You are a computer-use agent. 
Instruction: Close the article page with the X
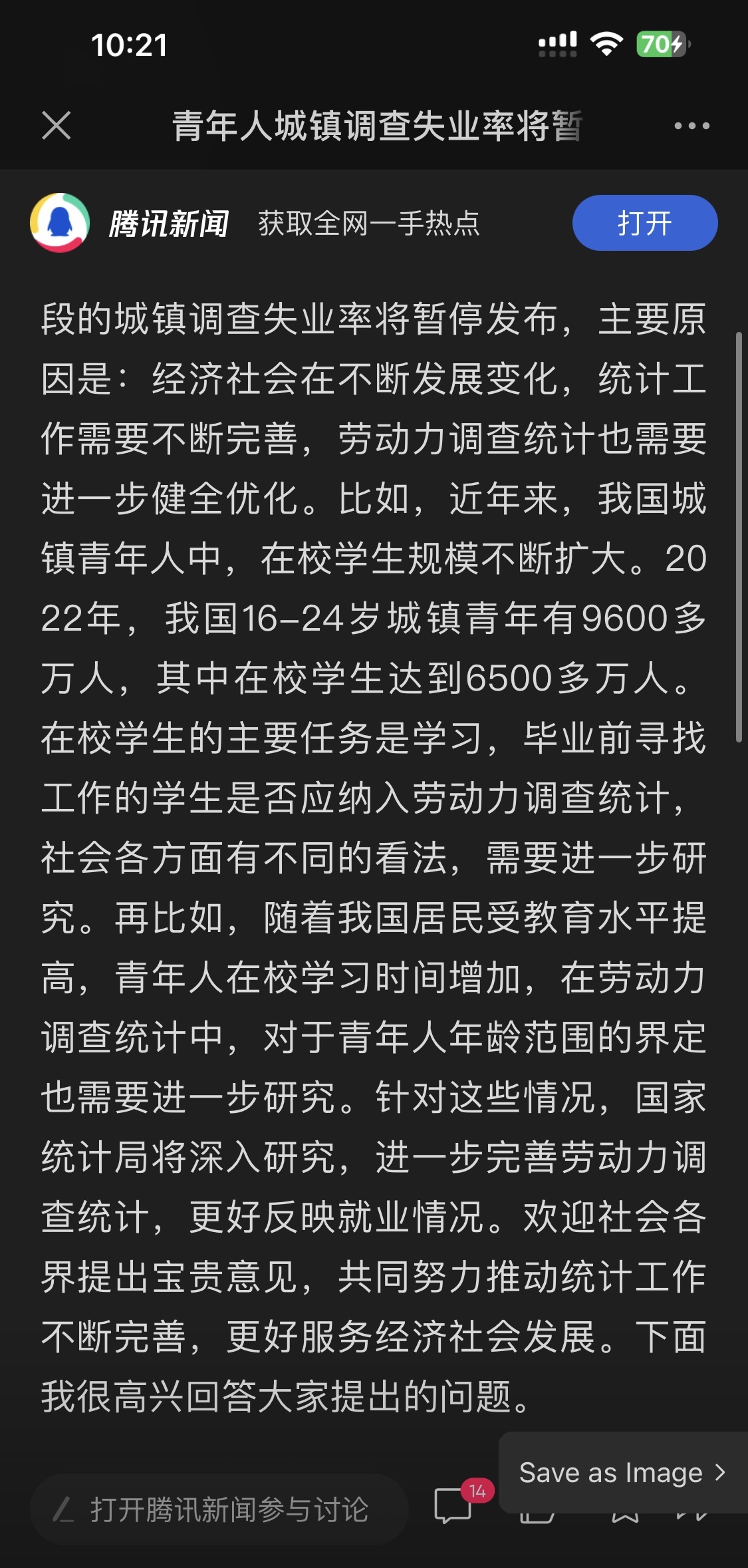coord(57,125)
